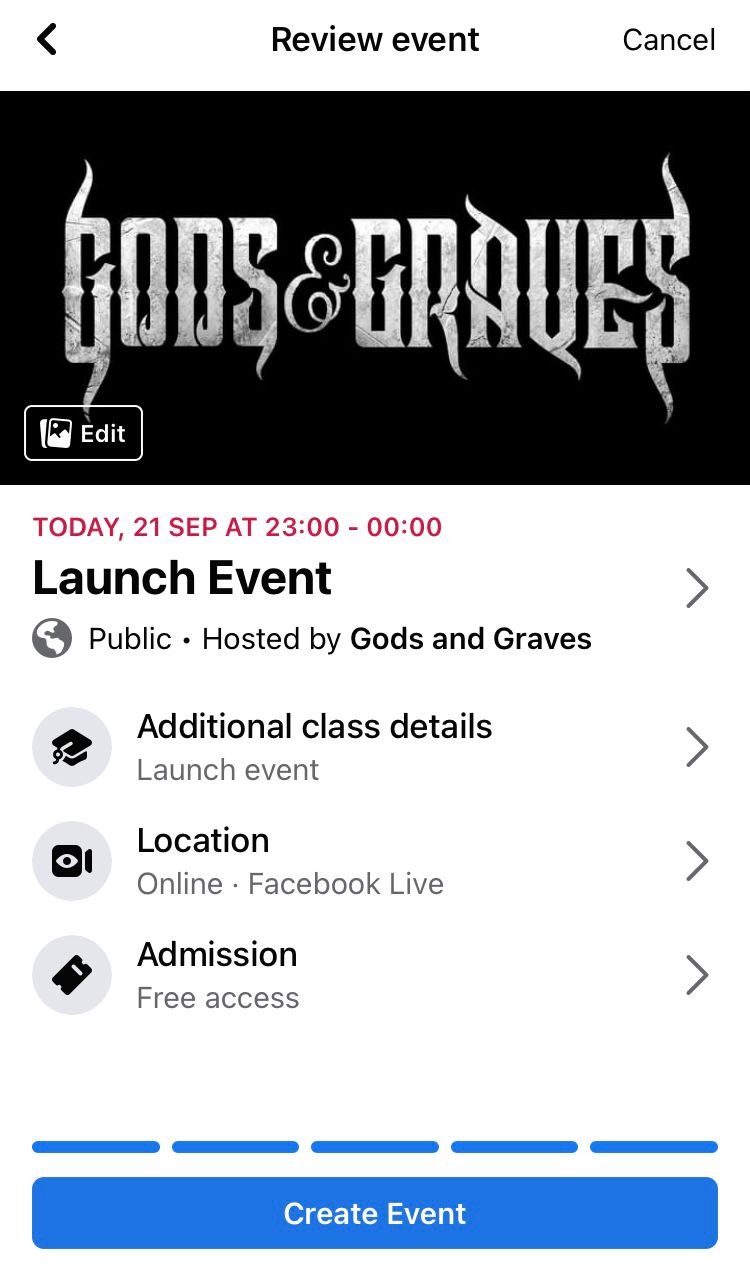
Task: Cancel the event creation
Action: [668, 40]
